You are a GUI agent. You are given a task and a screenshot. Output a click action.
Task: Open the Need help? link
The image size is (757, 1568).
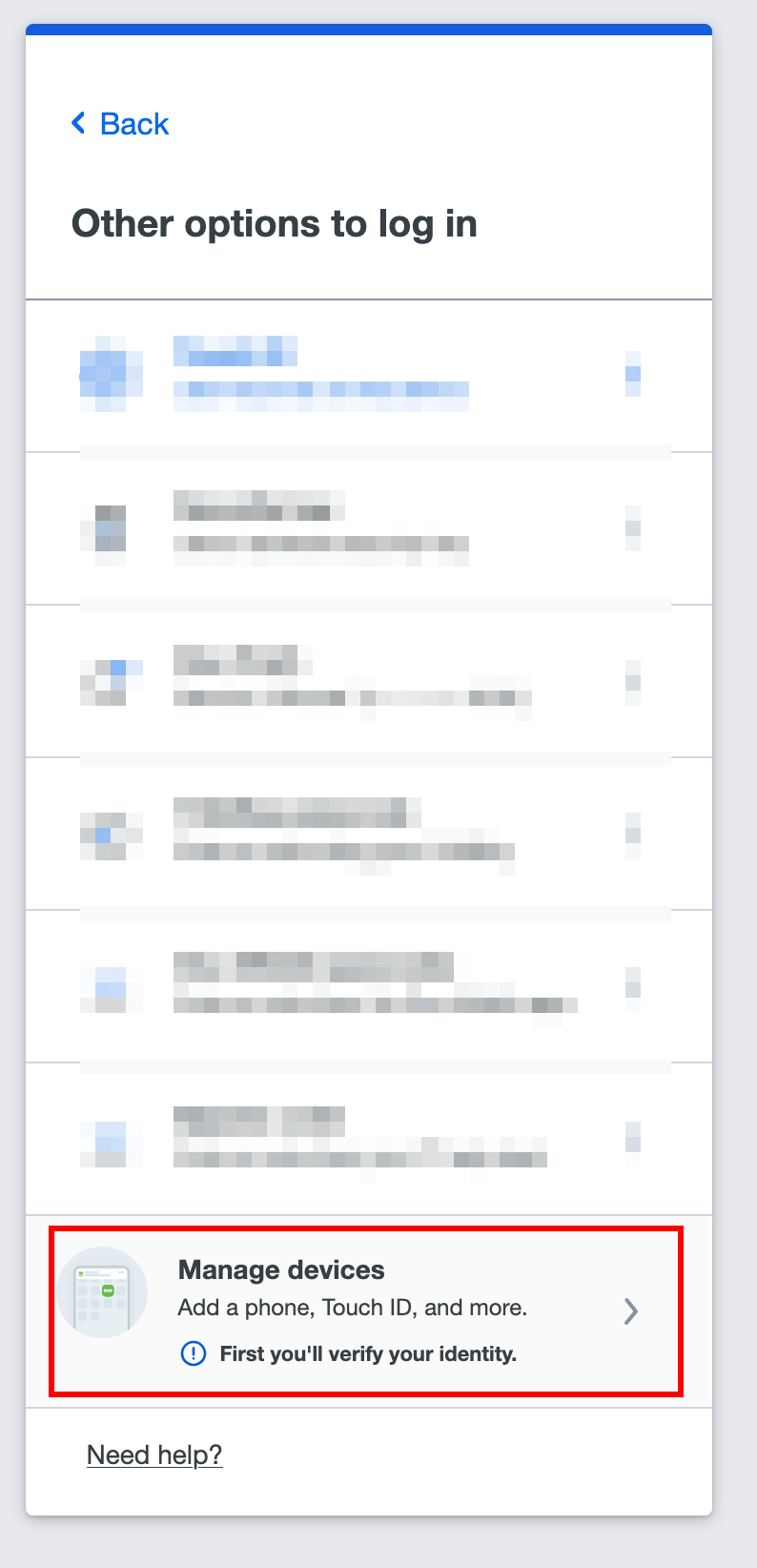tap(154, 1455)
